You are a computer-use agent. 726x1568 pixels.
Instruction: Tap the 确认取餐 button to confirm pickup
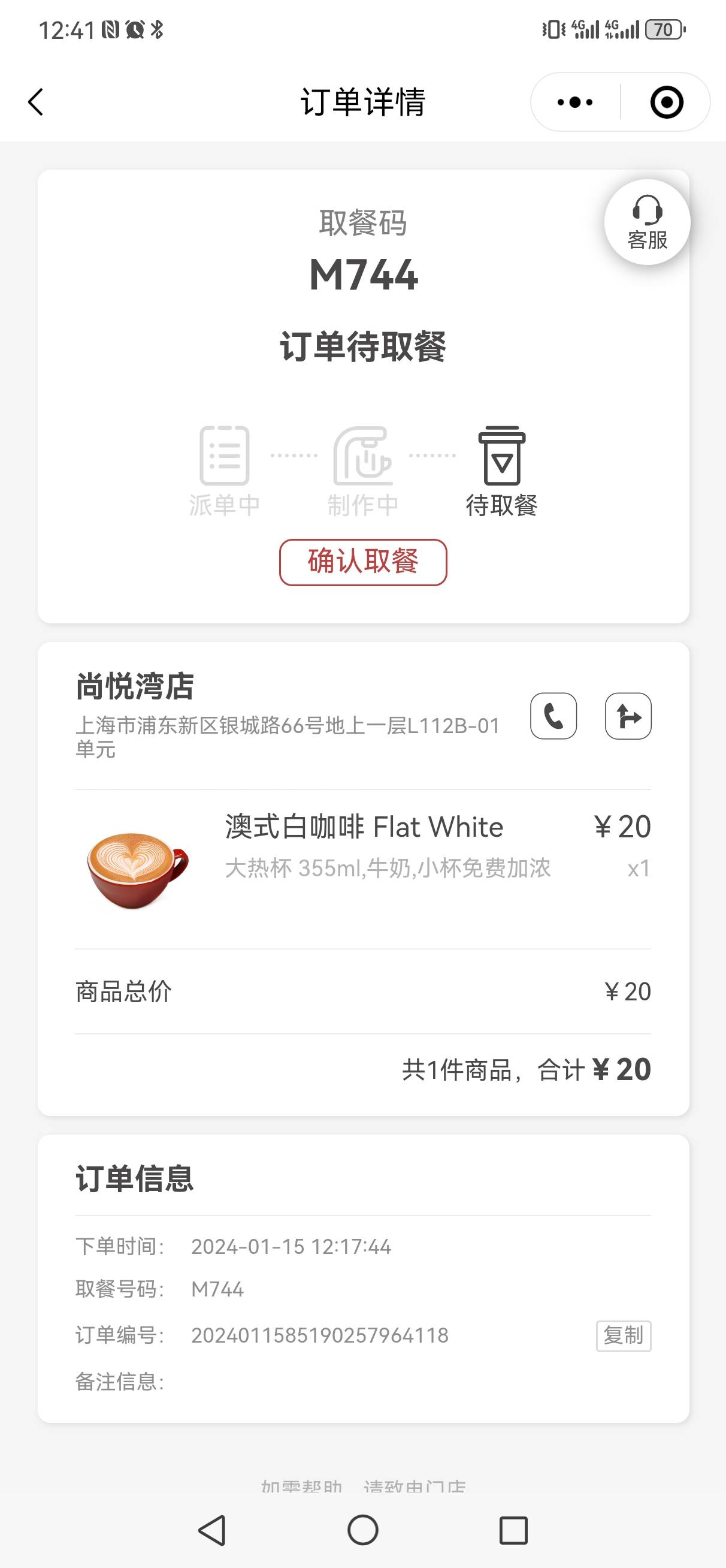click(x=364, y=562)
